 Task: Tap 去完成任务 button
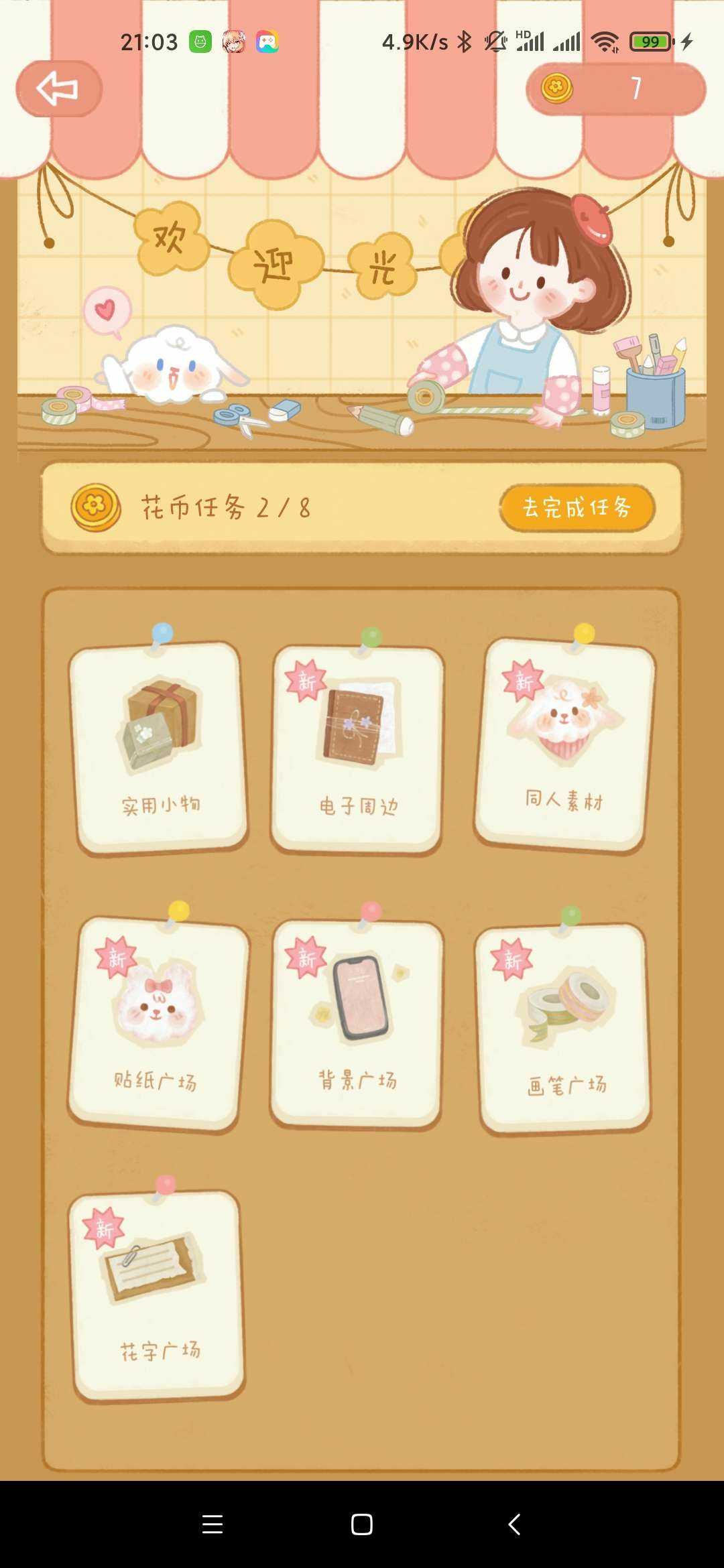577,508
